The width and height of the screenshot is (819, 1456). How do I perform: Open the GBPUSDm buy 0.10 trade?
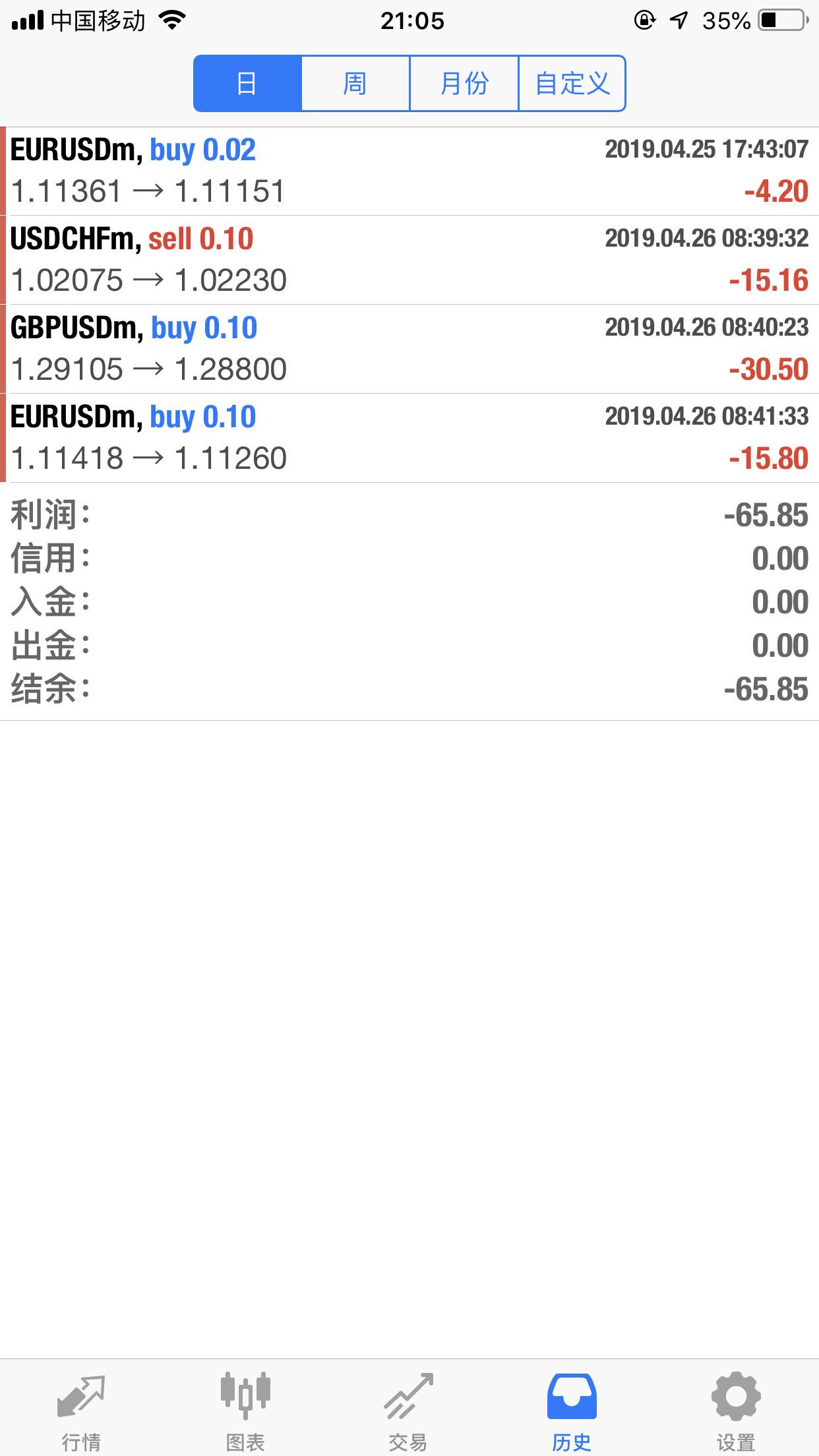[x=409, y=349]
